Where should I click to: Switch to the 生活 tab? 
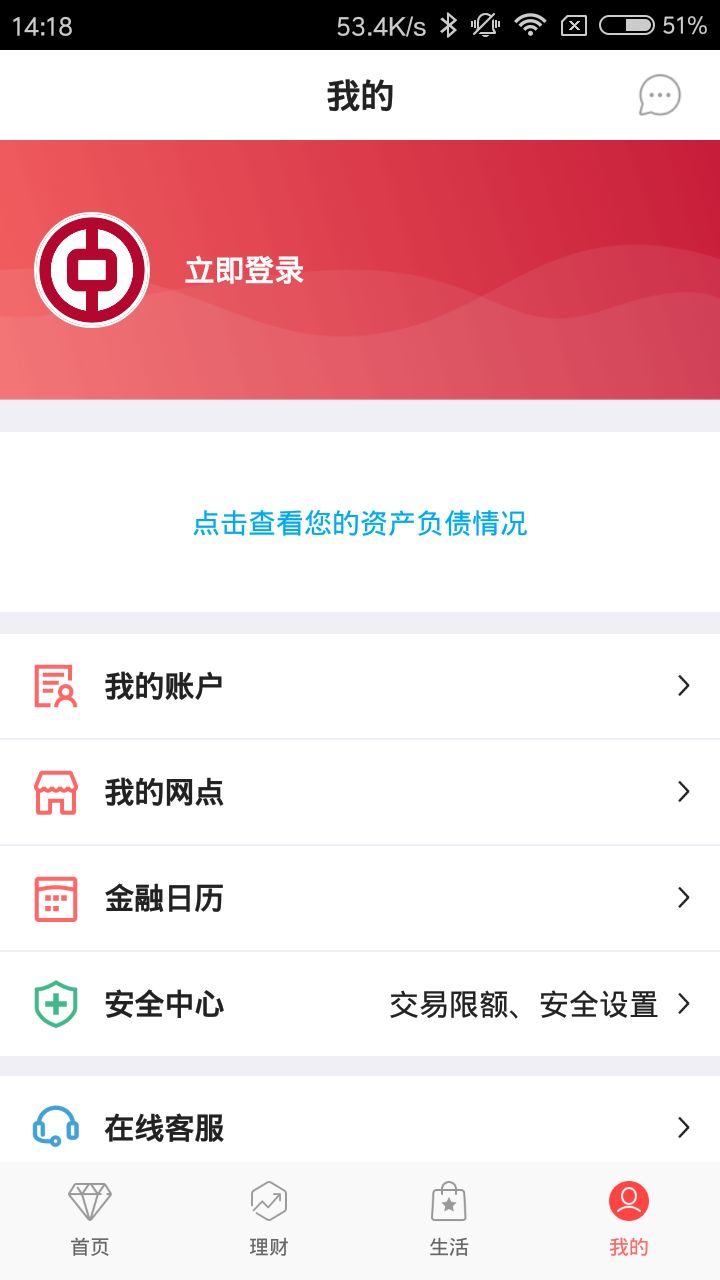[448, 1218]
